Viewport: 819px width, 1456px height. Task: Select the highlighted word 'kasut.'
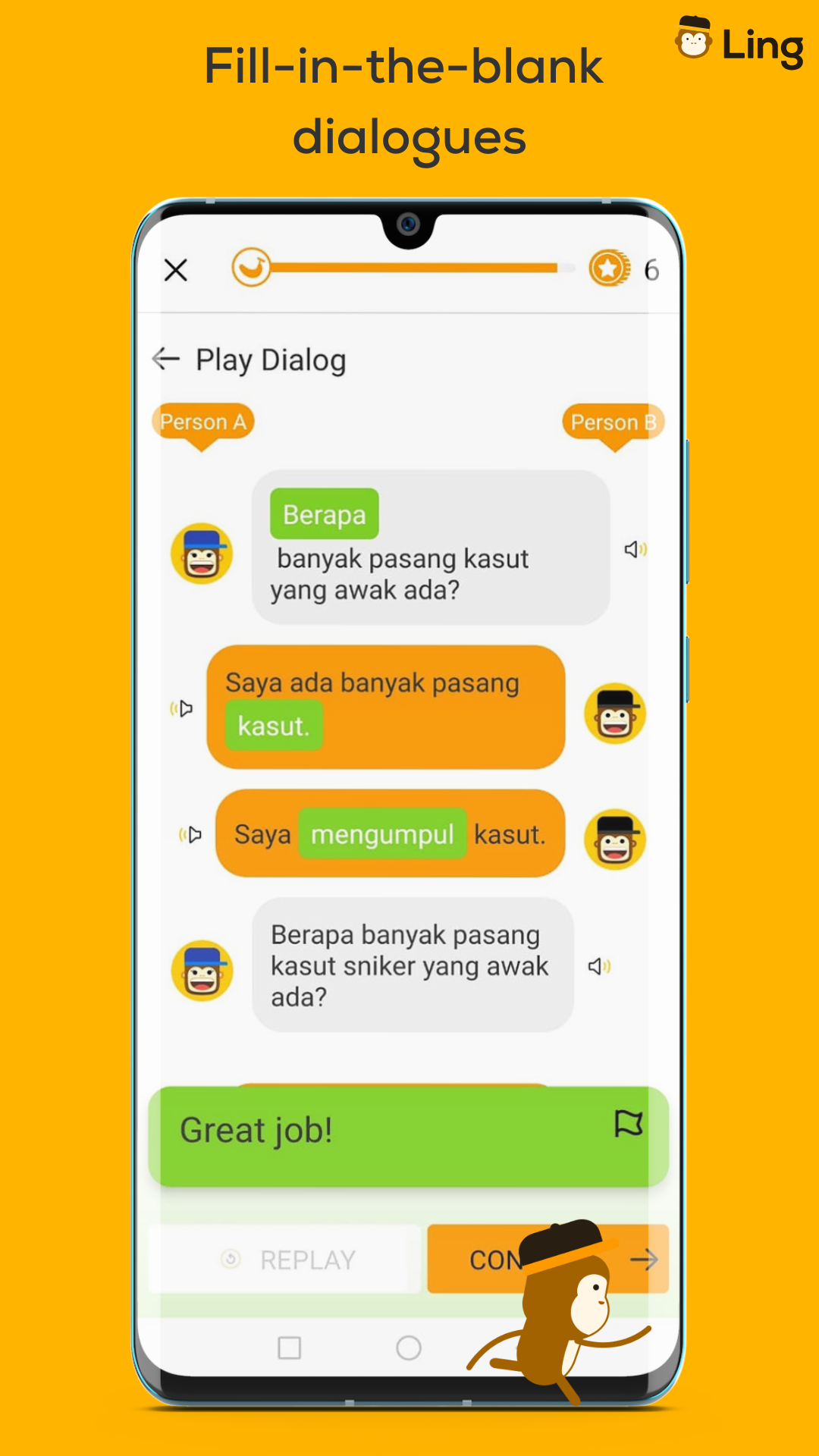[273, 726]
